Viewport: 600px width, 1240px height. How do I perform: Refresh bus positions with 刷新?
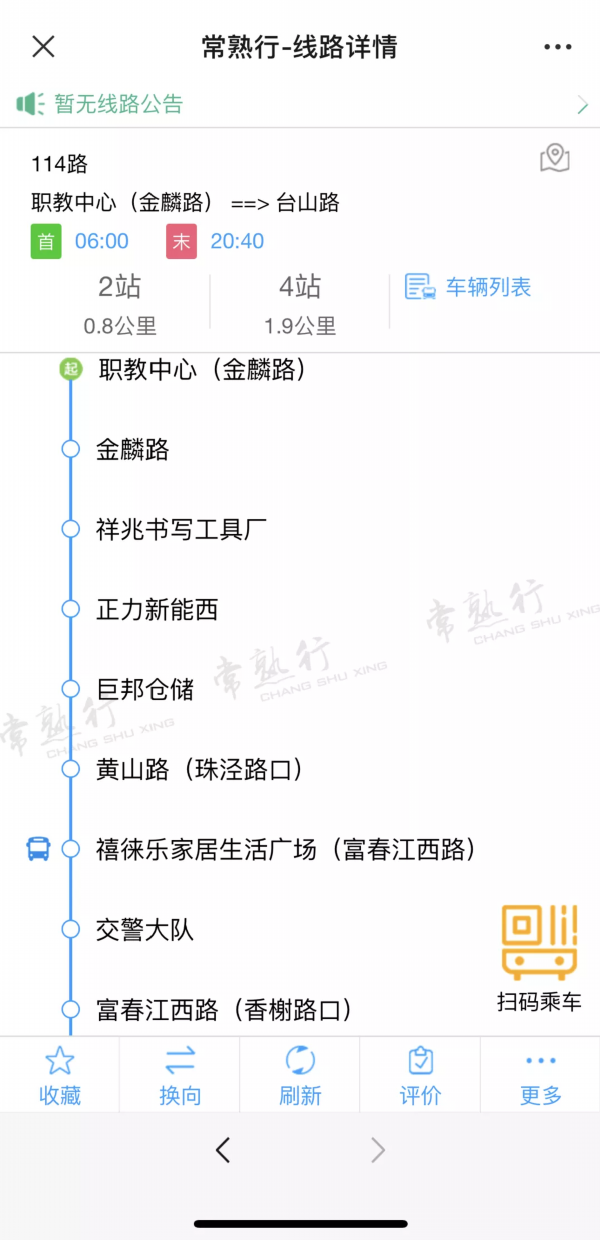tap(300, 1075)
